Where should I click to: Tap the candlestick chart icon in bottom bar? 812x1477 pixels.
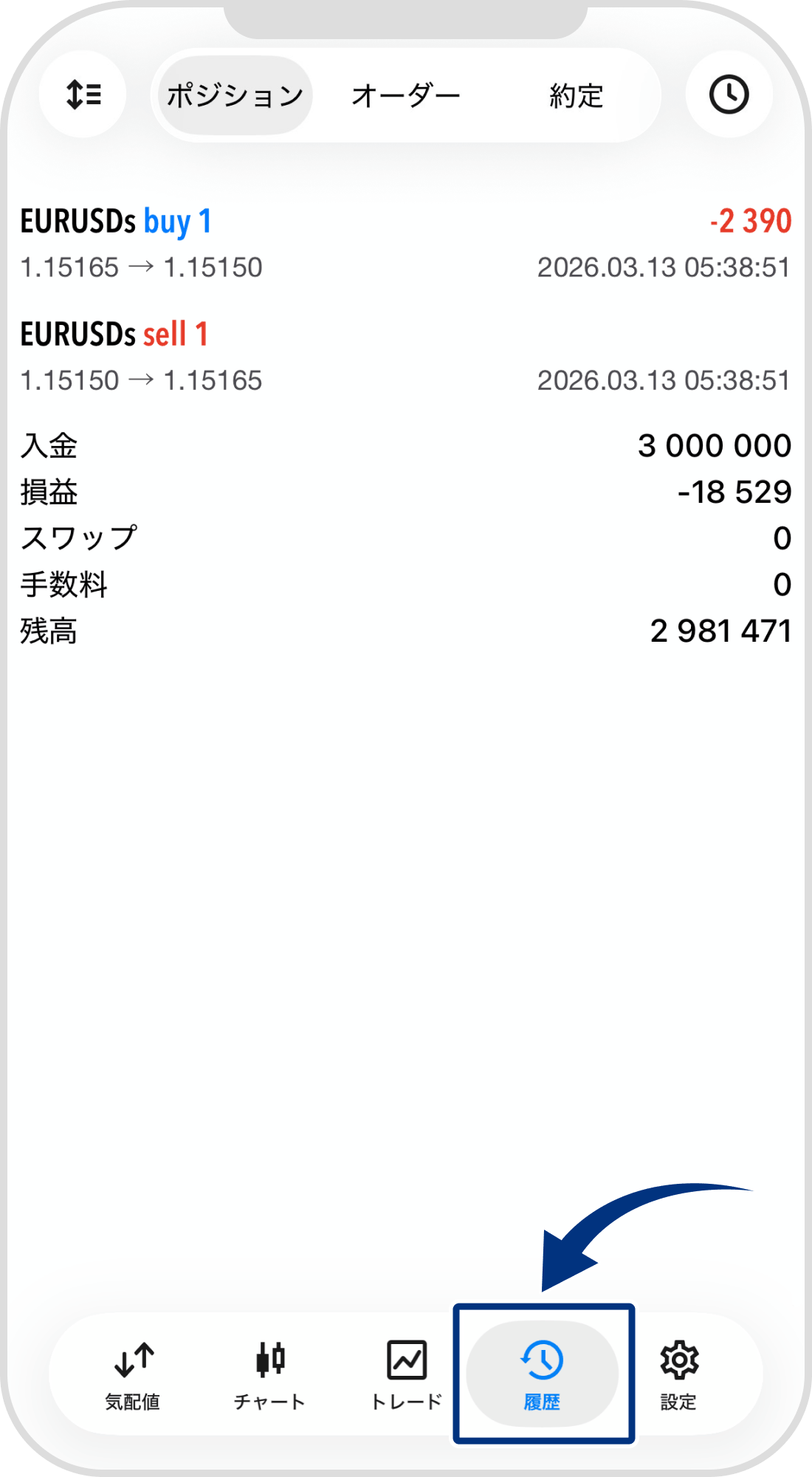270,1359
